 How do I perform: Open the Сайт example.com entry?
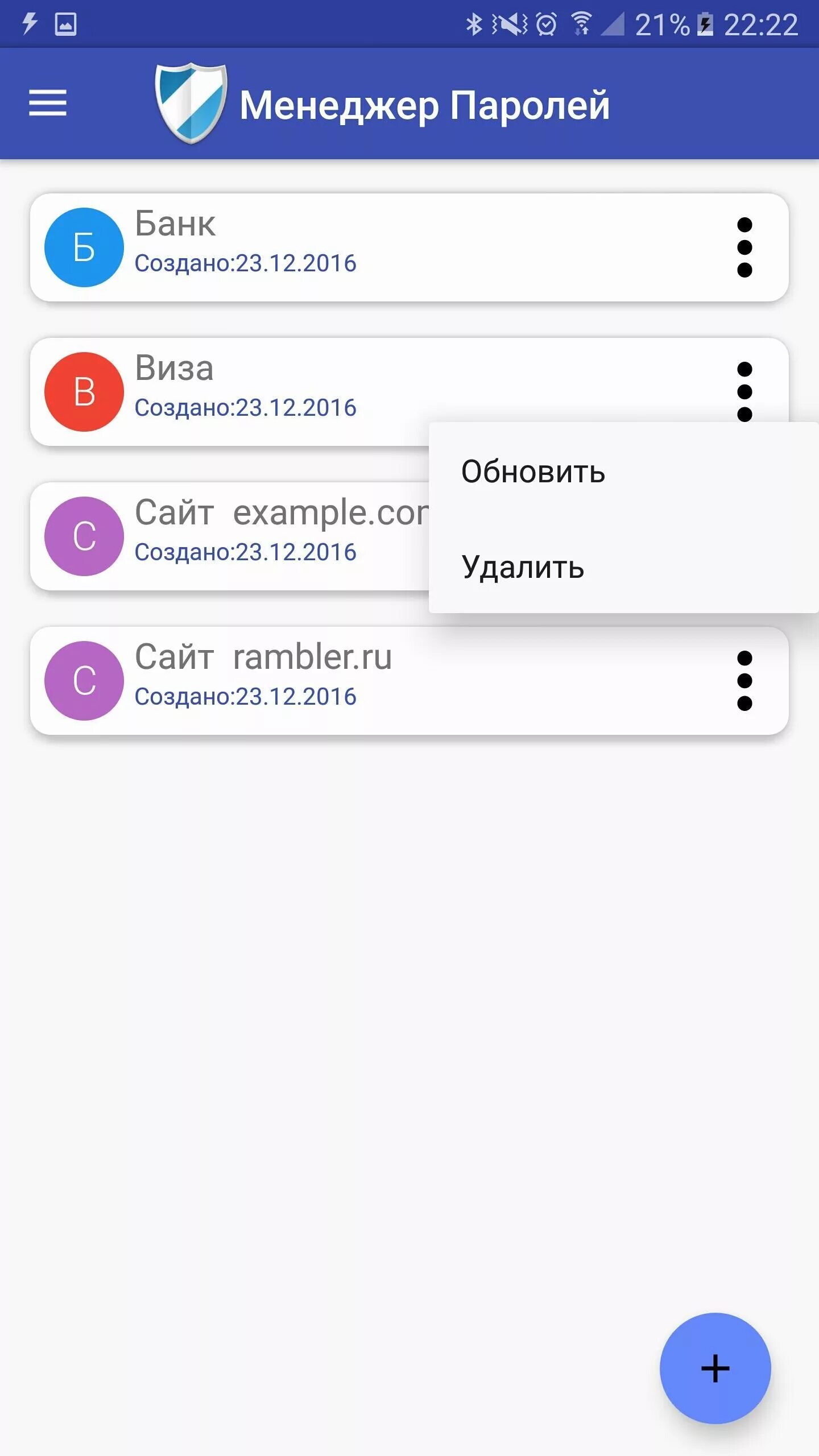[x=230, y=536]
